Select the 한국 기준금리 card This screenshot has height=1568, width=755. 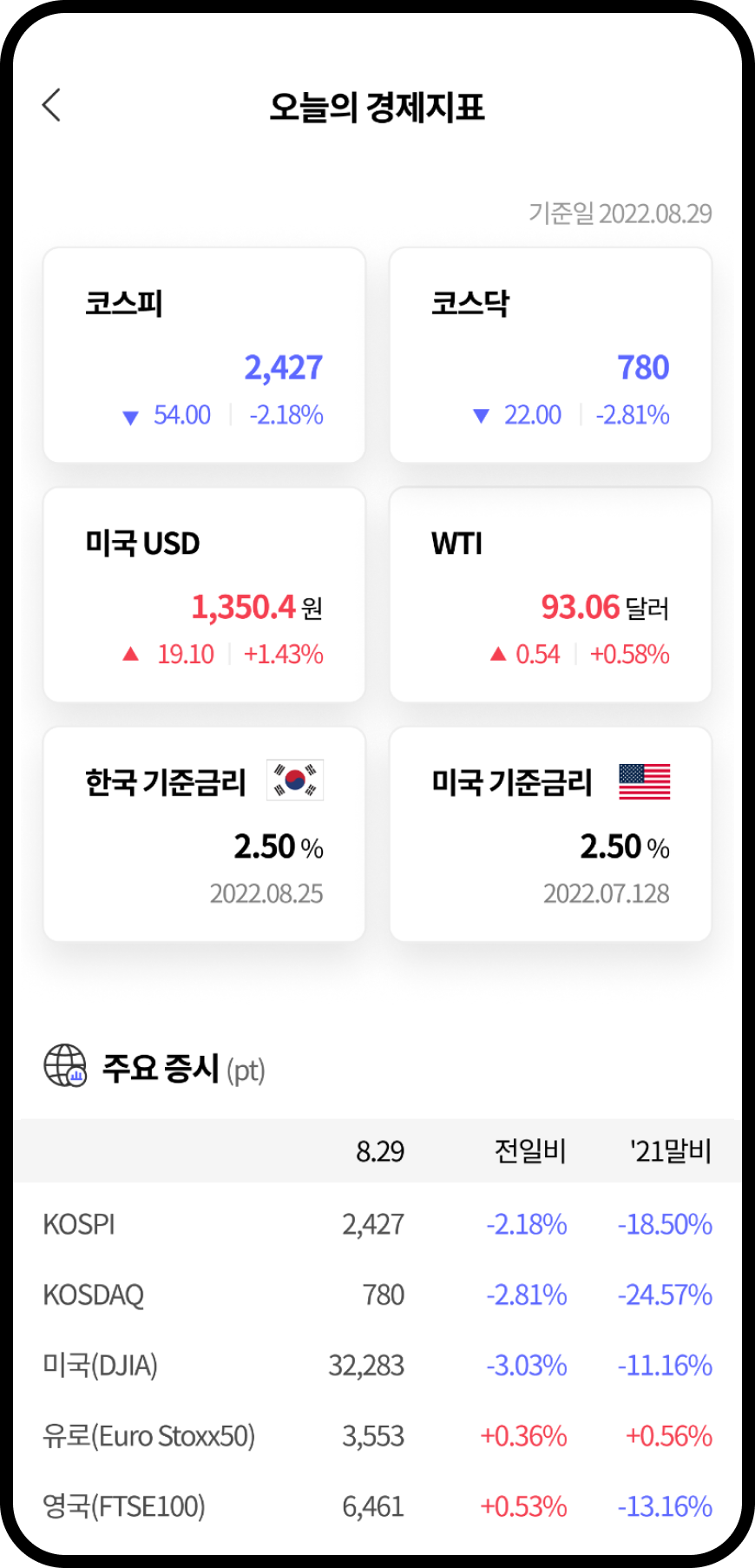204,834
